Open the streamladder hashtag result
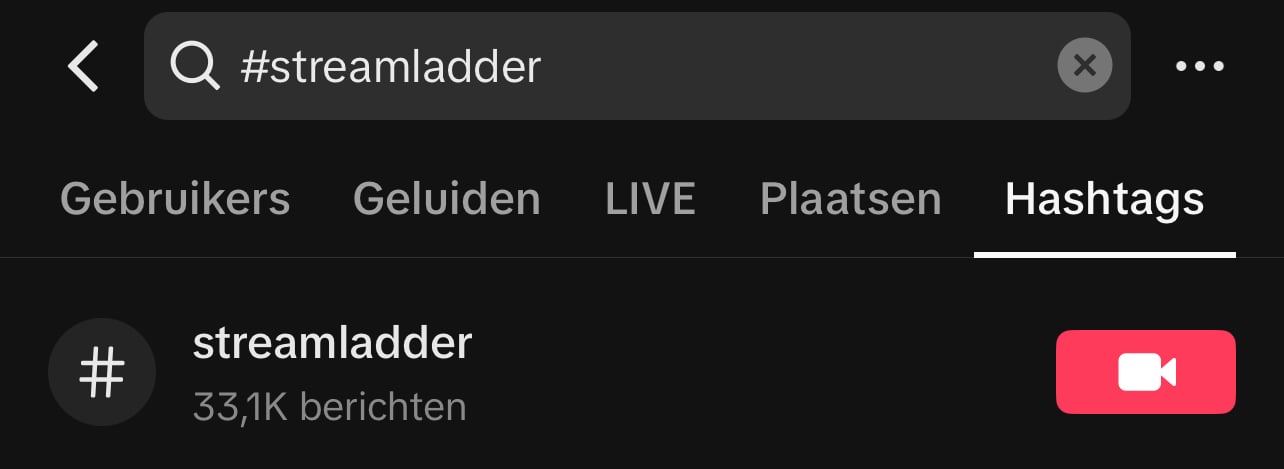The width and height of the screenshot is (1284, 469). 332,371
